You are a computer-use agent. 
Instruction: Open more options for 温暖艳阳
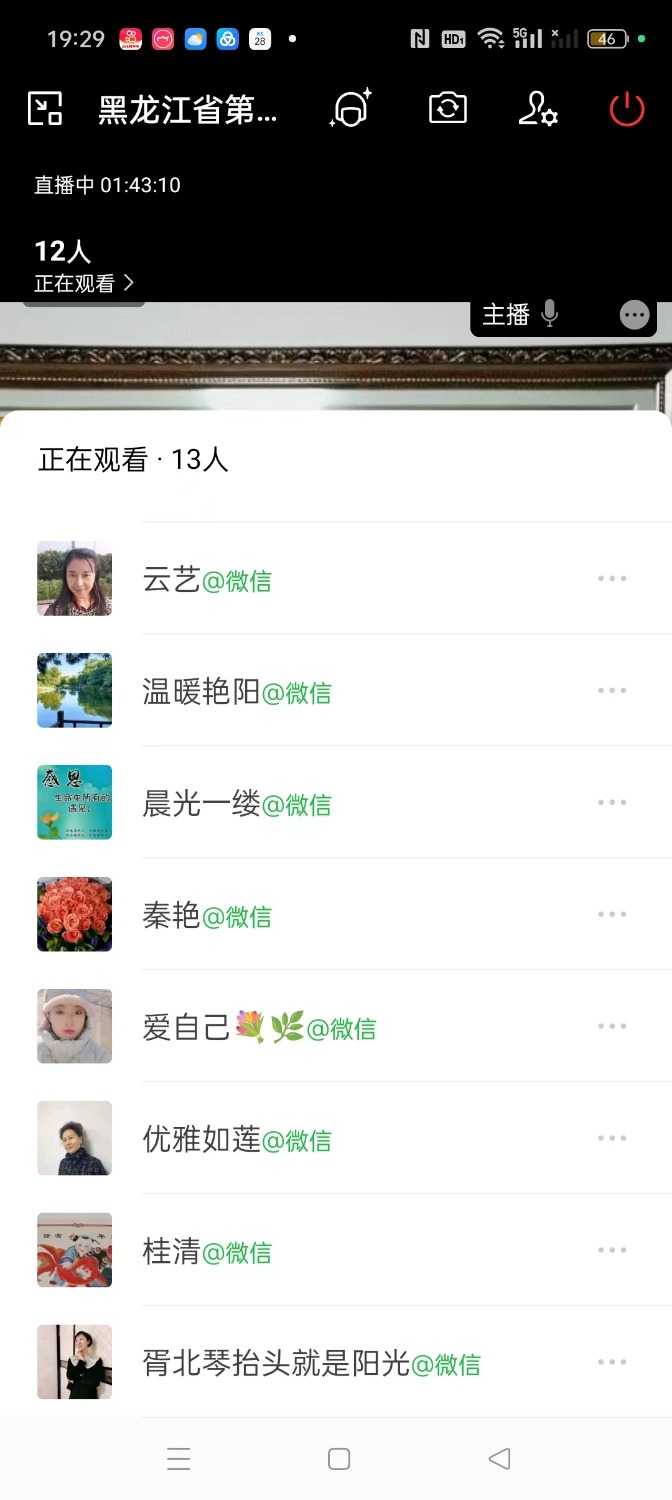pos(612,691)
